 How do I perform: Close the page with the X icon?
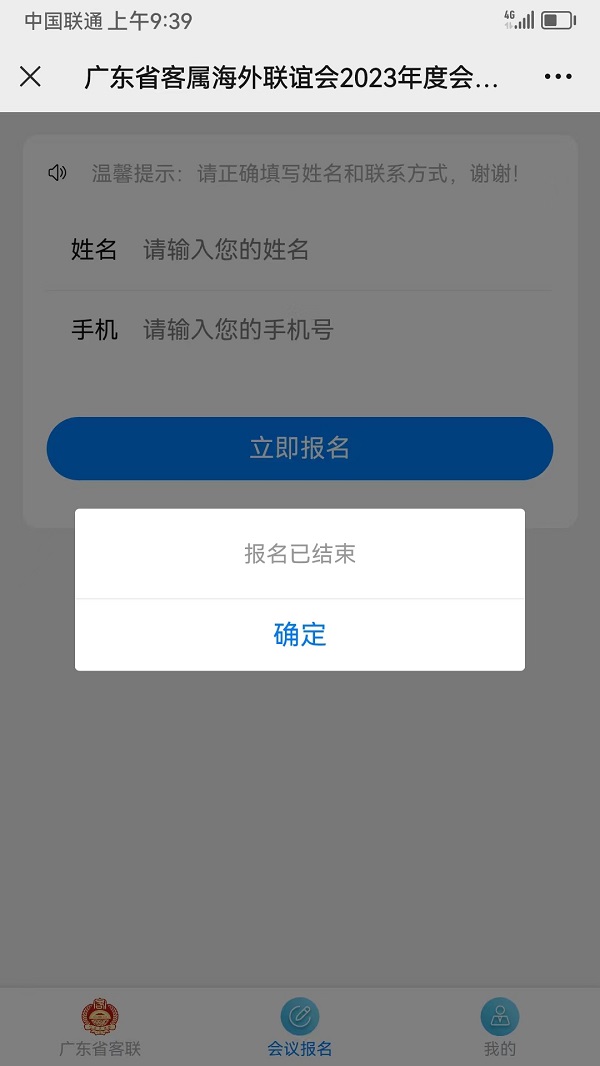30,77
